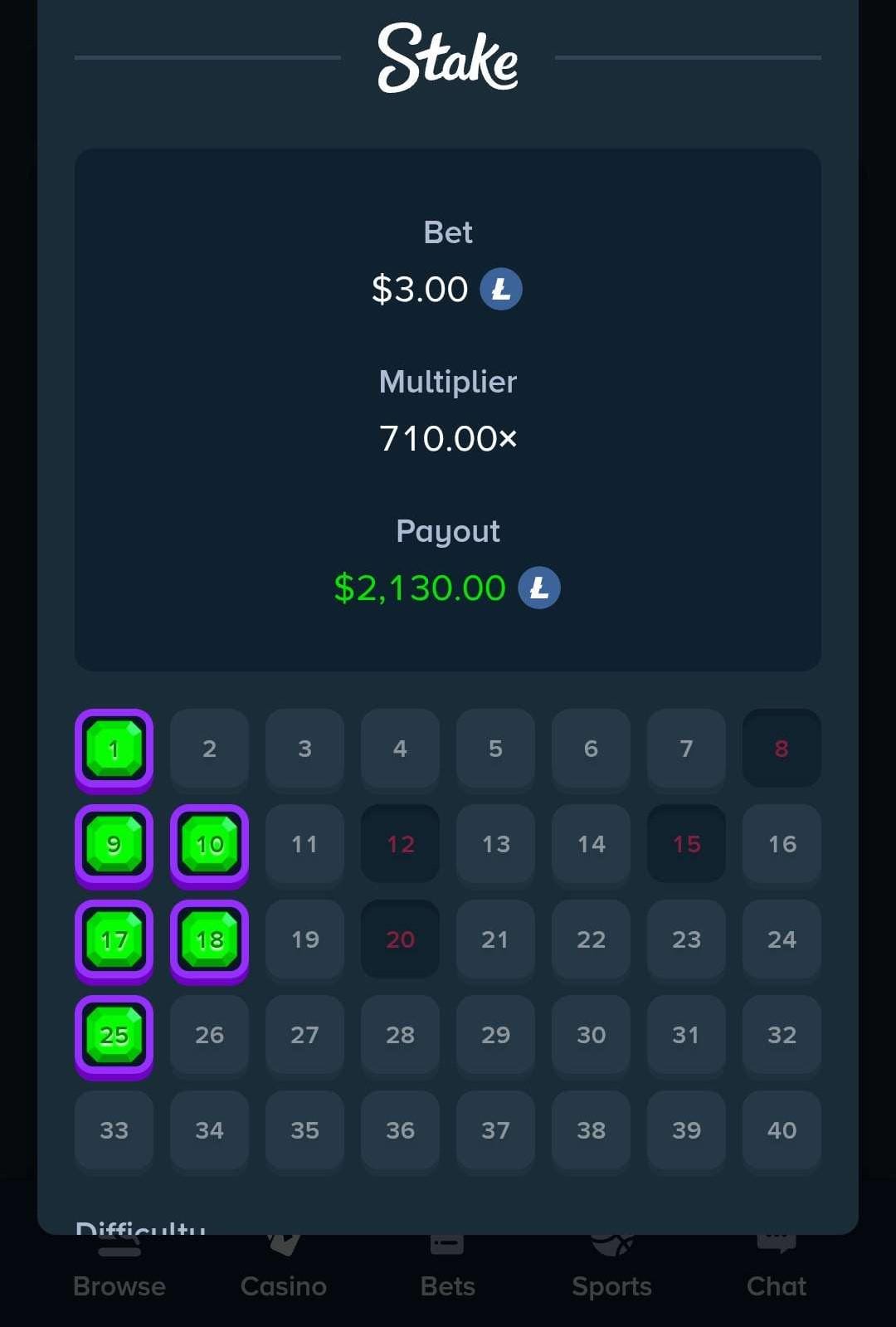
Task: Select number 40 on the grid
Action: pyautogui.click(x=782, y=1129)
